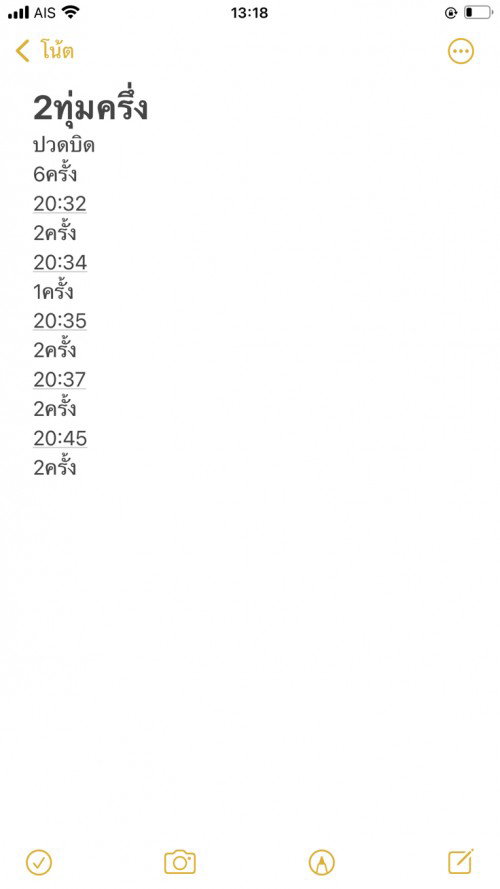Open the more options ellipsis menu
The width and height of the screenshot is (500, 889).
tap(460, 51)
